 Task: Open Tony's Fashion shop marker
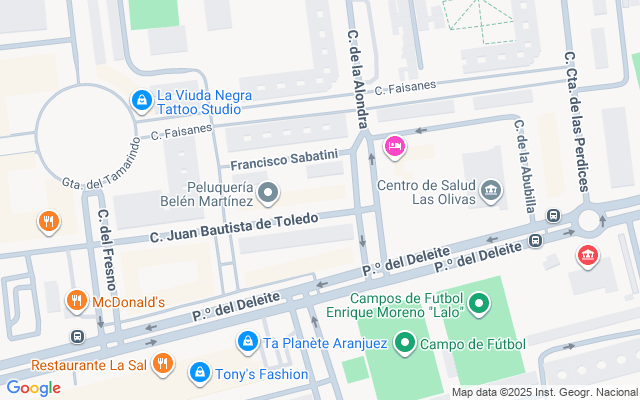(x=199, y=373)
